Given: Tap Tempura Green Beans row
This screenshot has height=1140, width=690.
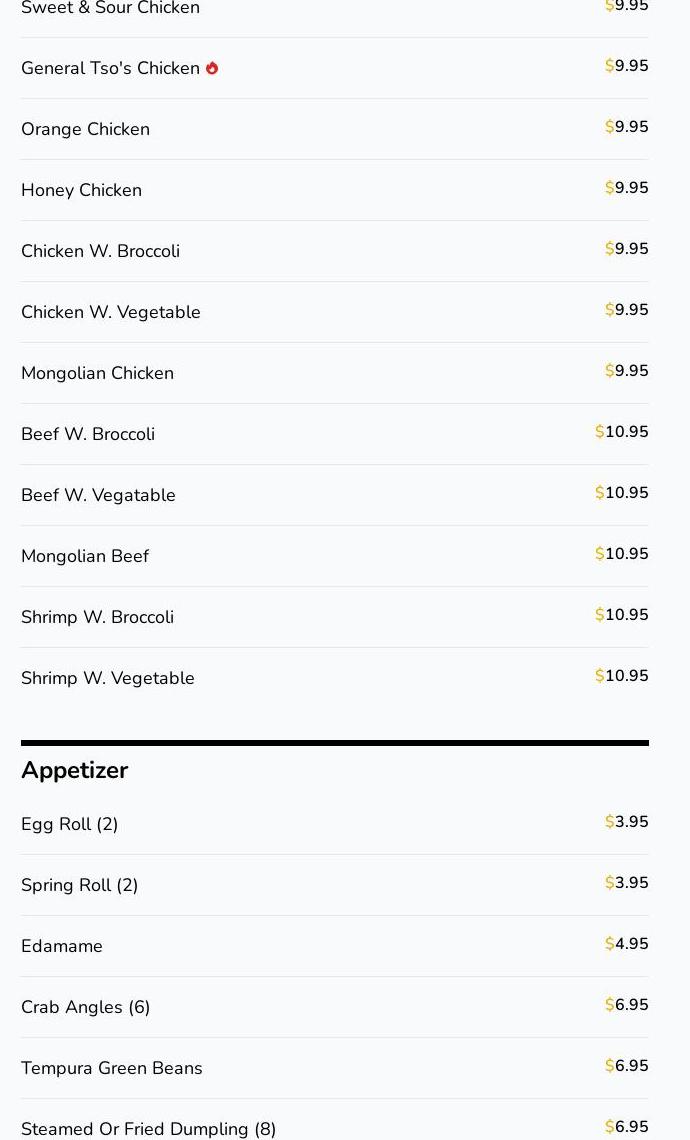Looking at the screenshot, I should 334,1069.
